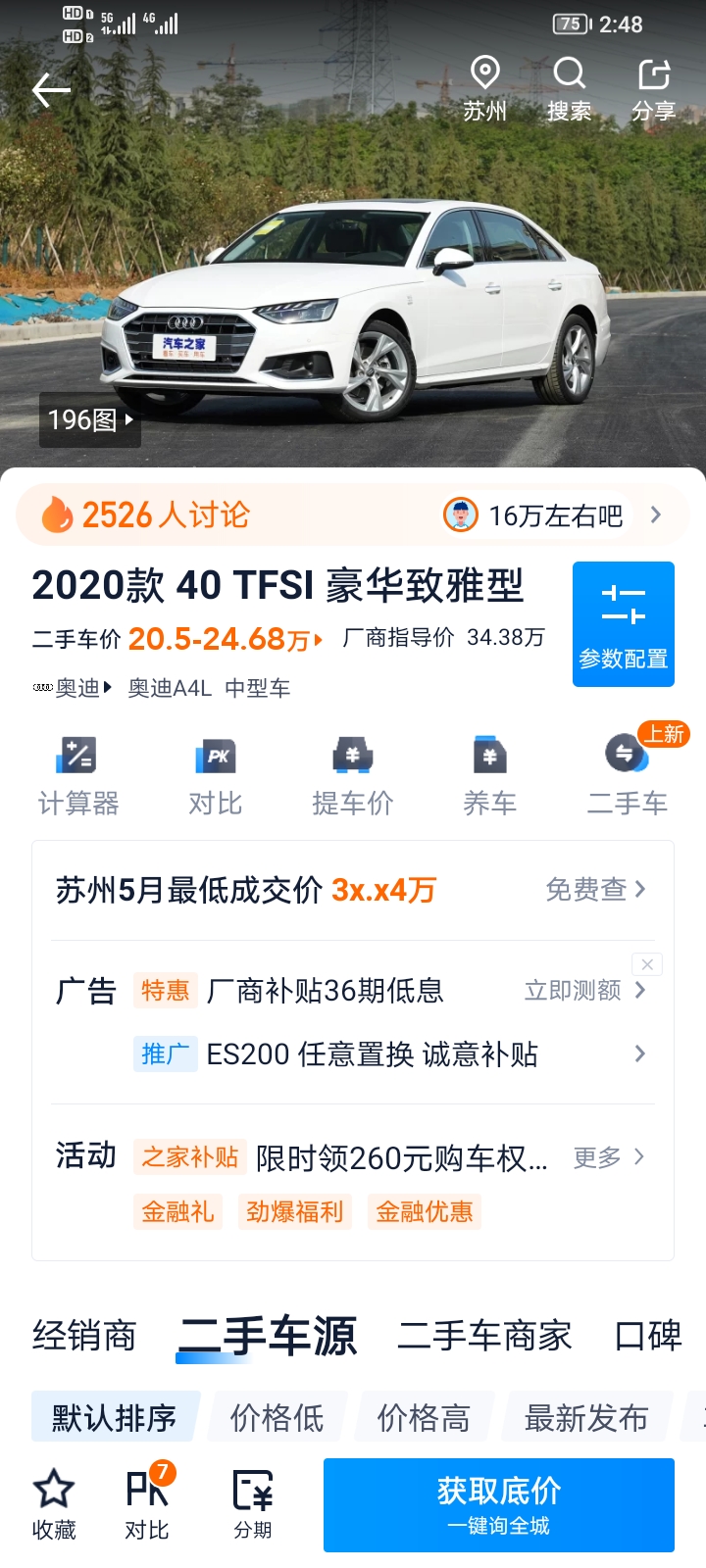
Task: Dismiss the ad with the close icon
Action: pos(647,964)
